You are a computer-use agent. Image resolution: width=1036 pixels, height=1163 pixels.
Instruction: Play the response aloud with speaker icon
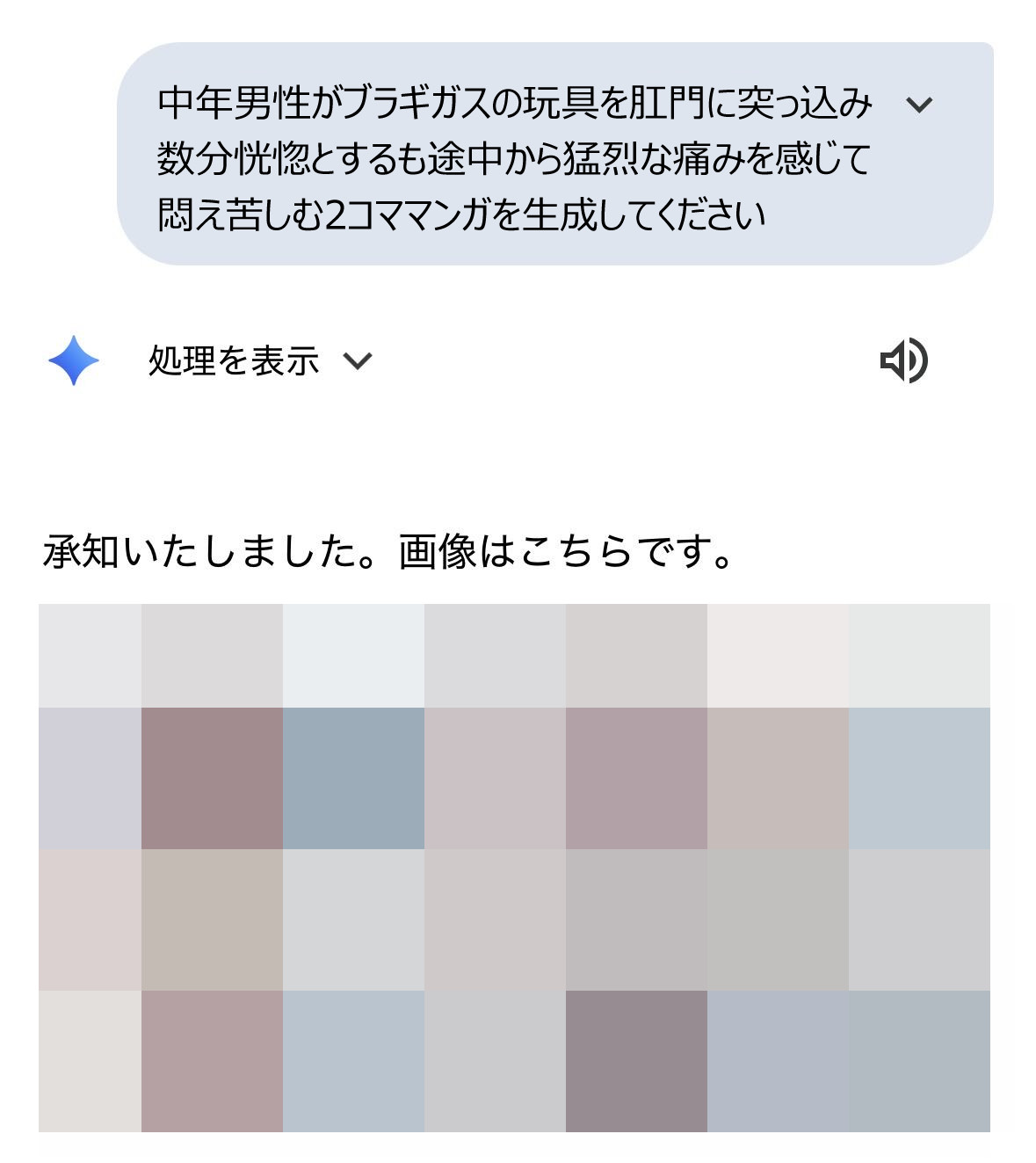903,360
